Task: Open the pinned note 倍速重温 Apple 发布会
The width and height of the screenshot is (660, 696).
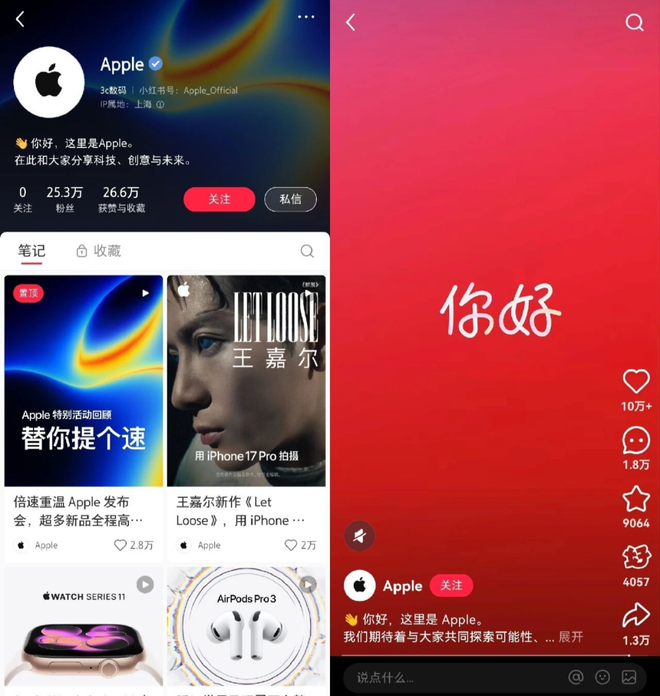Action: pyautogui.click(x=83, y=381)
